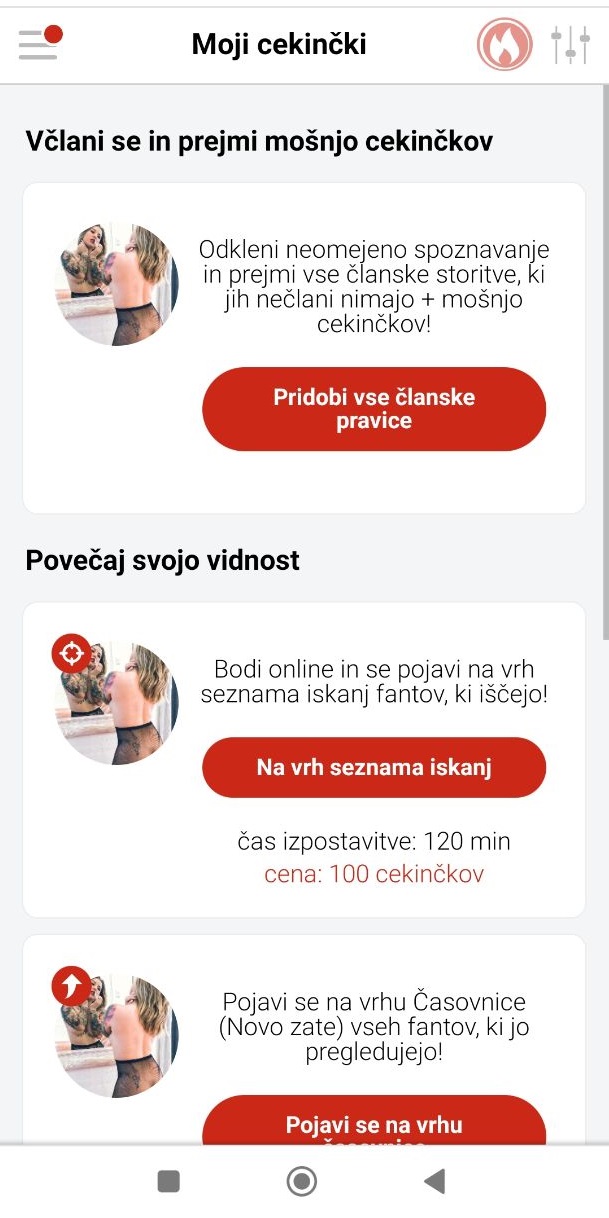Select "Pridobi vse članske pravice" button
This screenshot has height=1218, width=609.
(x=374, y=409)
